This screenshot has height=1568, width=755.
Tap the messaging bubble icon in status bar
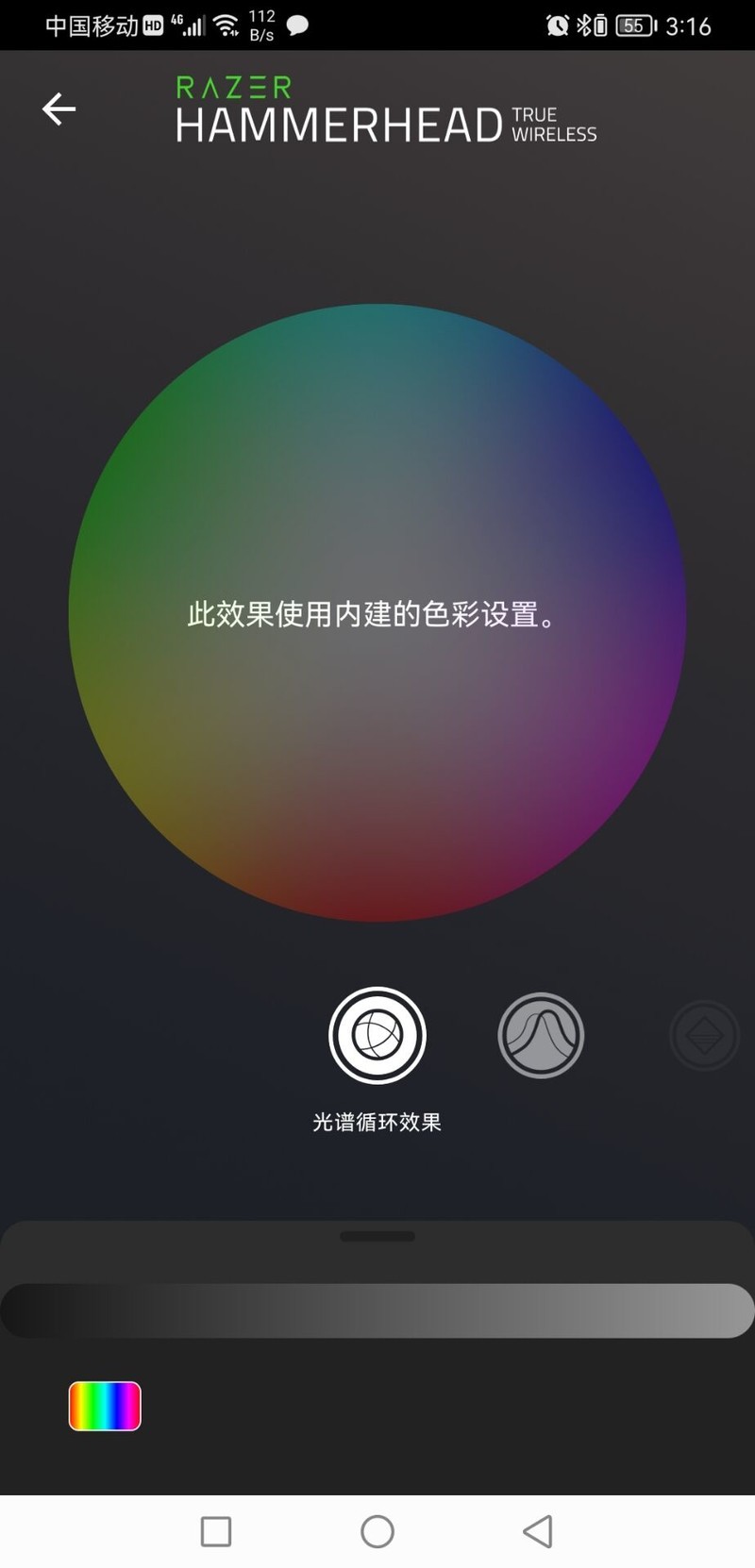click(x=295, y=28)
